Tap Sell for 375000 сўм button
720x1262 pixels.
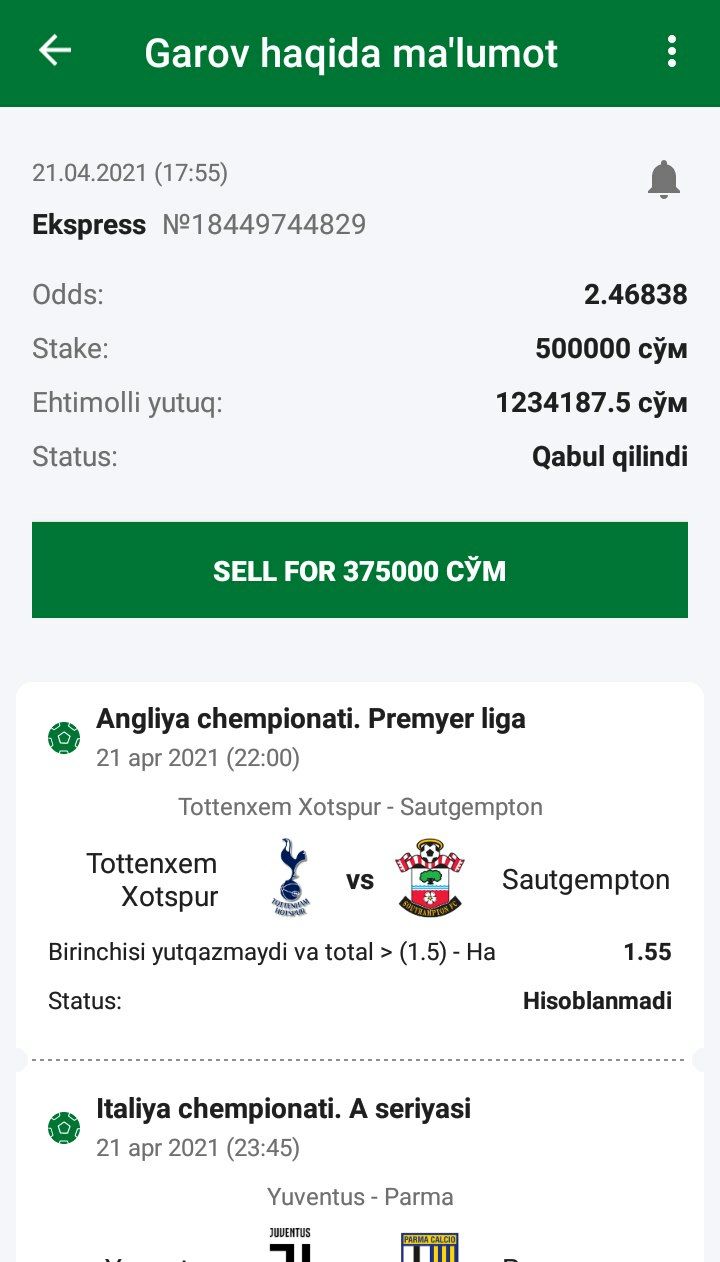pos(360,570)
